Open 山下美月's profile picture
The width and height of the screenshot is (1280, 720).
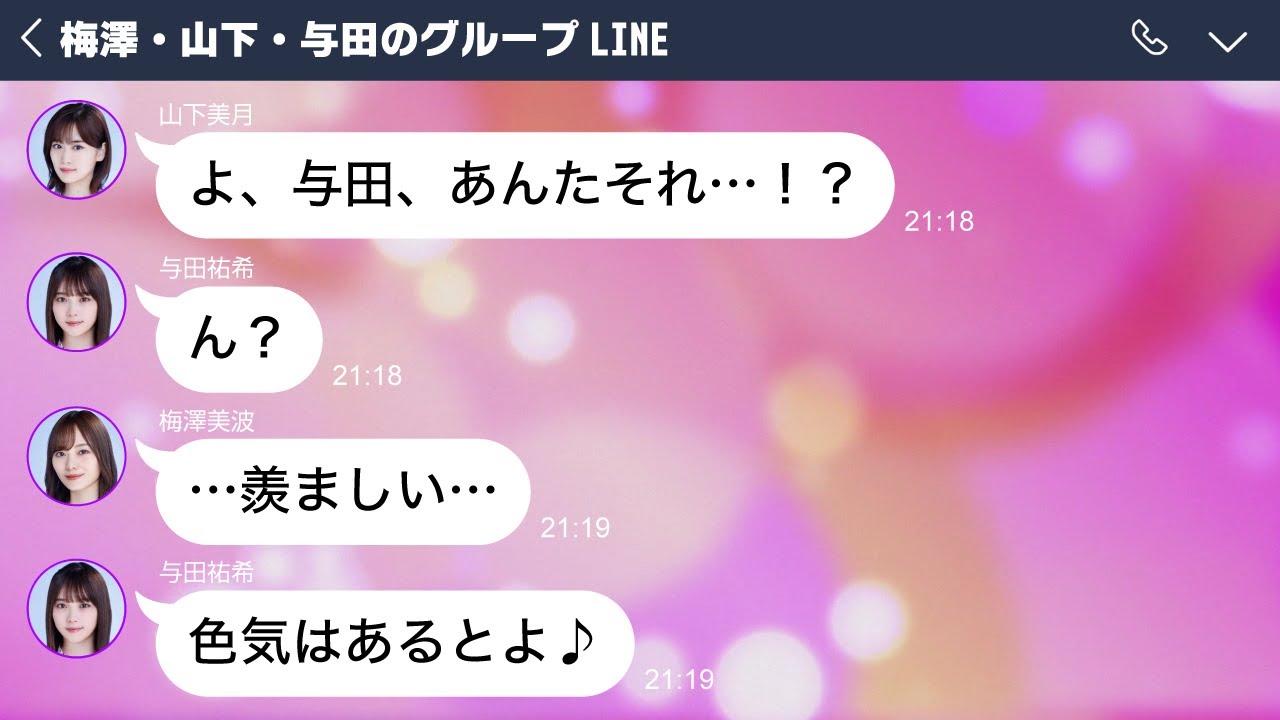pyautogui.click(x=76, y=150)
